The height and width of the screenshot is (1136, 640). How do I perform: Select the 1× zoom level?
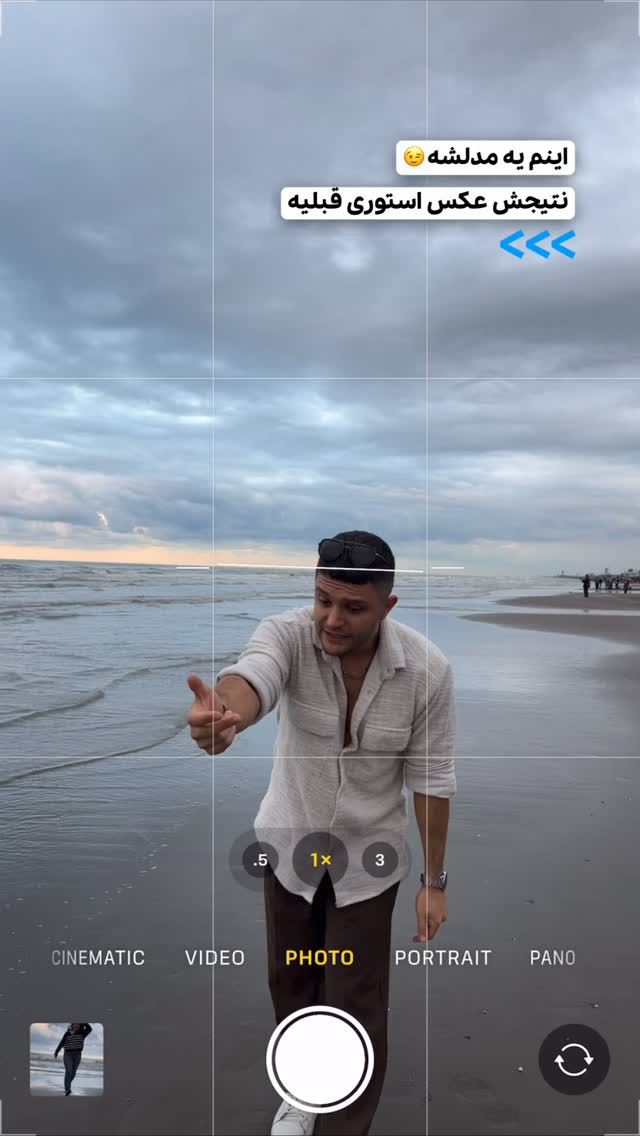[320, 860]
